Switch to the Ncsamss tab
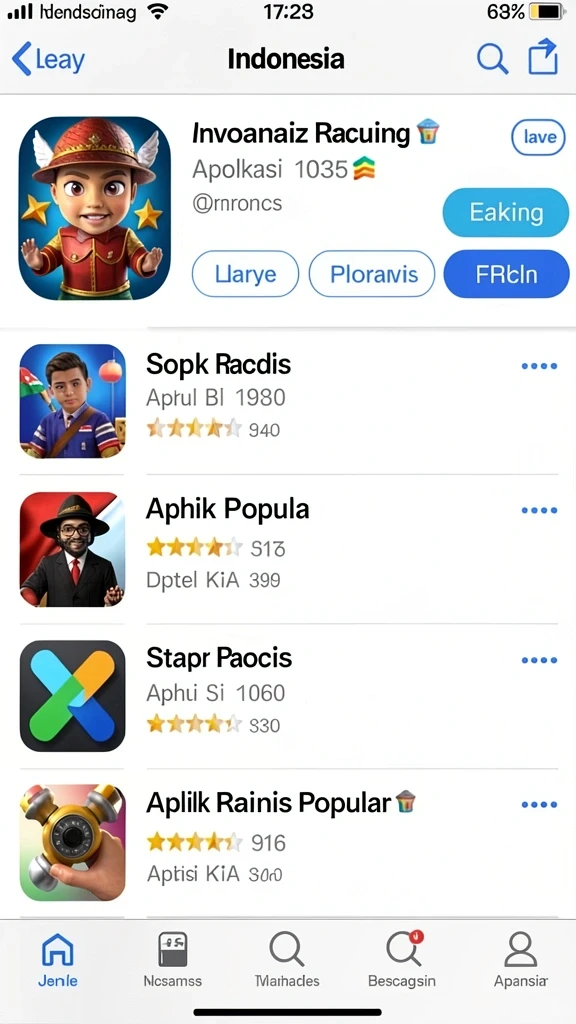The image size is (576, 1024). point(172,959)
